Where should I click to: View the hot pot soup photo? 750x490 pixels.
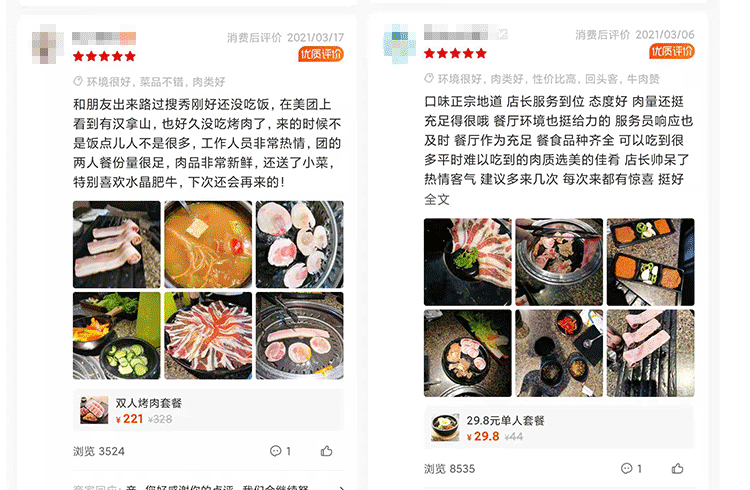(x=207, y=244)
